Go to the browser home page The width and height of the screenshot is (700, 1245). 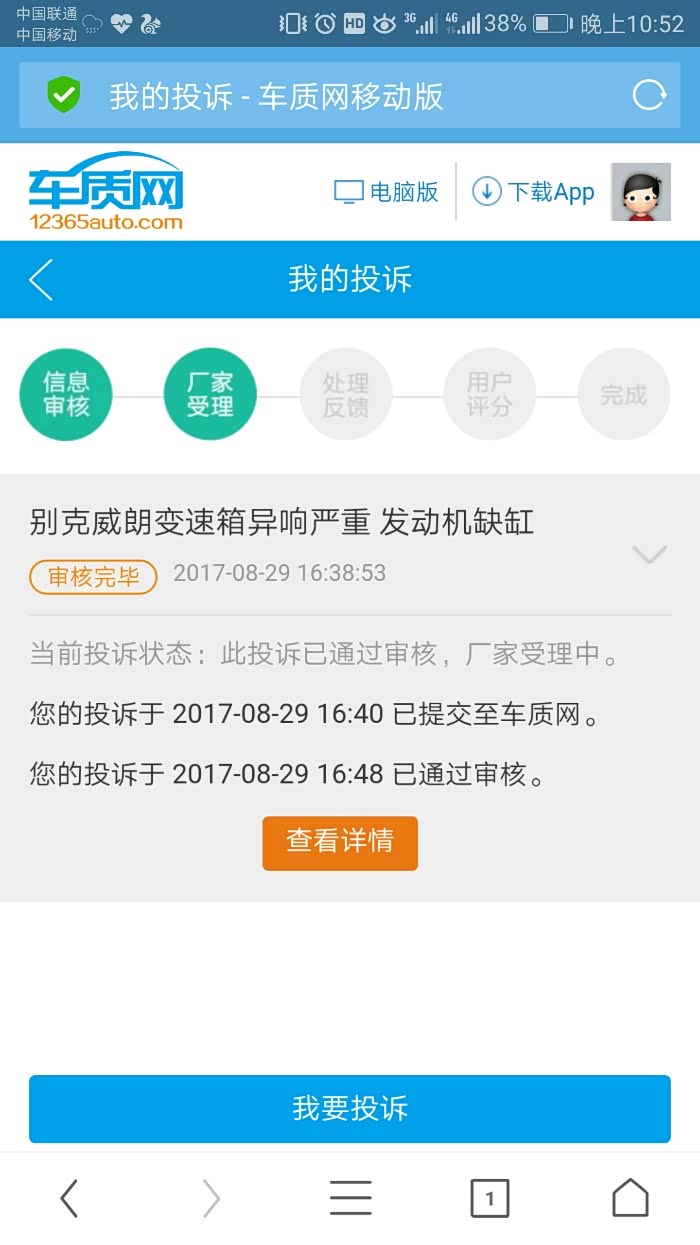[630, 1197]
